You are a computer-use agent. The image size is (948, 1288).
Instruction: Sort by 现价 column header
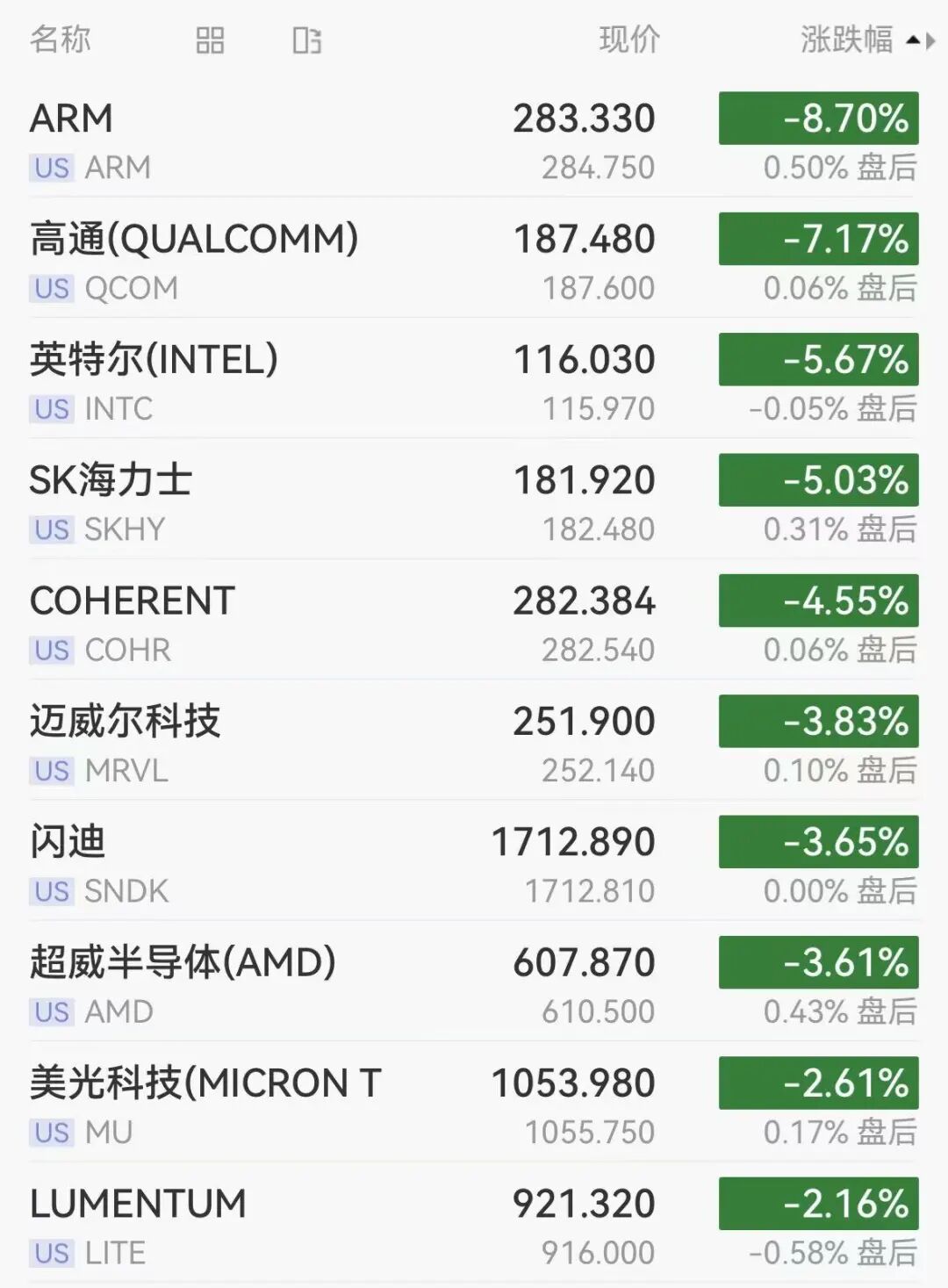click(628, 40)
